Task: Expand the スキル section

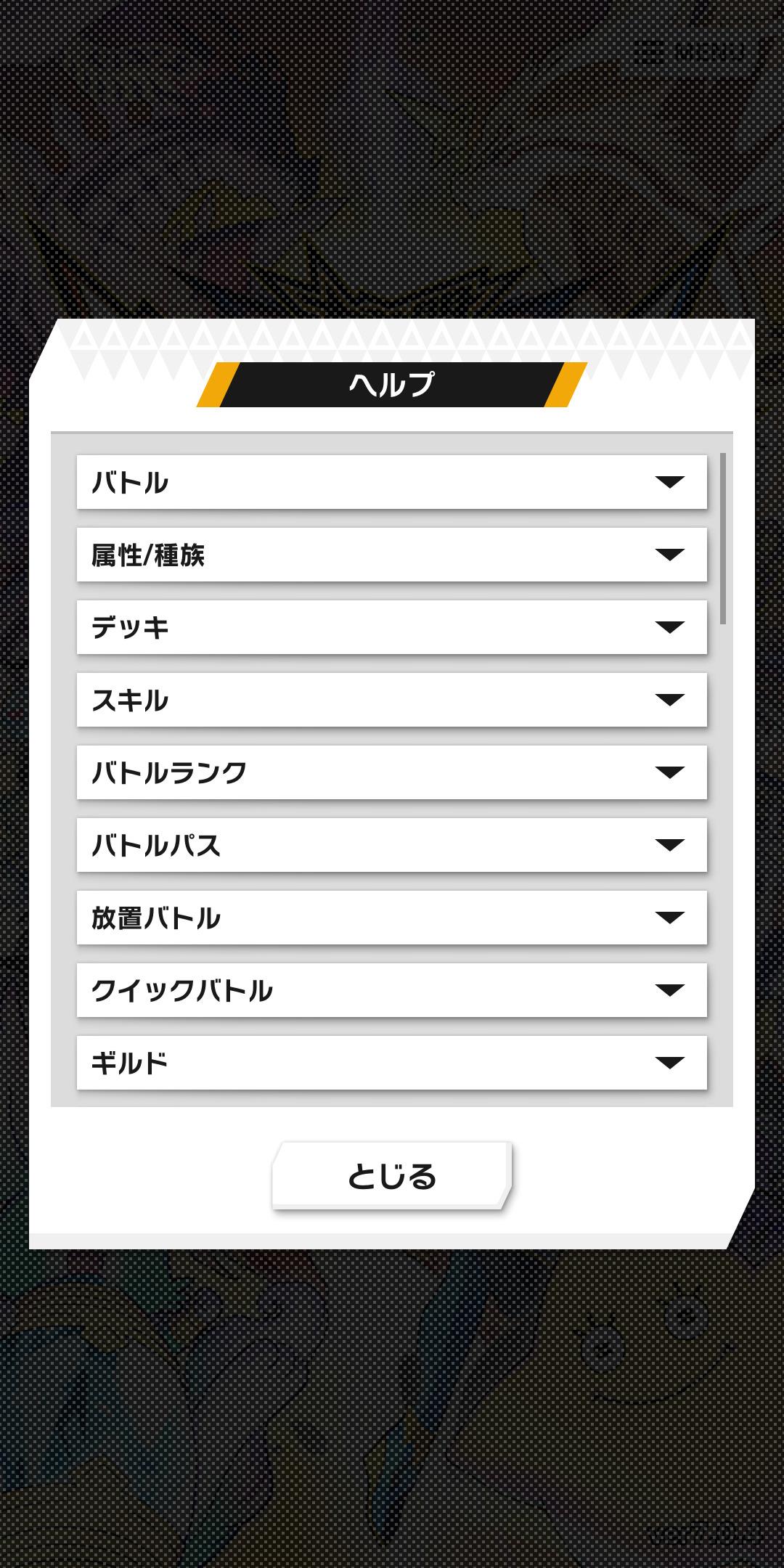Action: tap(392, 700)
